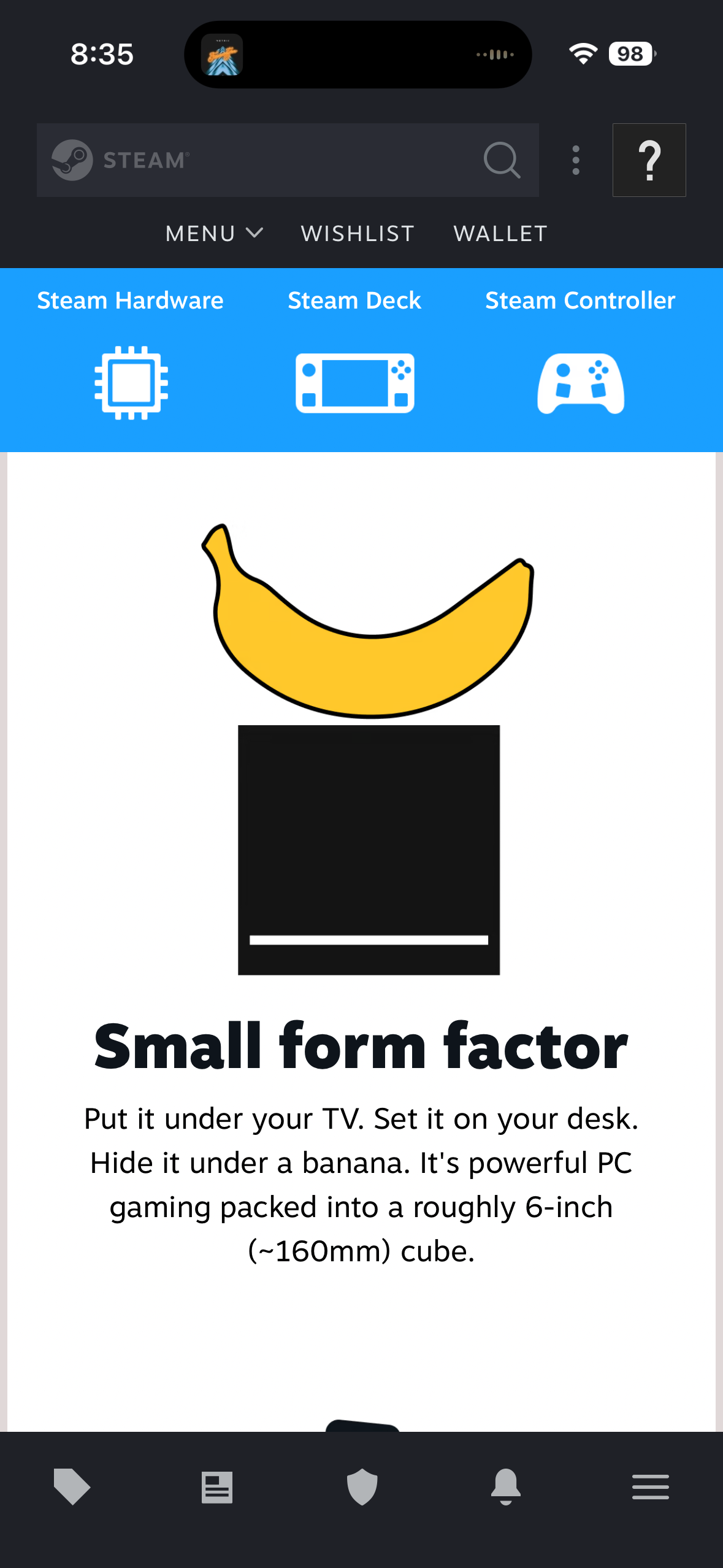The height and width of the screenshot is (1568, 723).
Task: Open the three-dot overflow menu
Action: [x=575, y=160]
